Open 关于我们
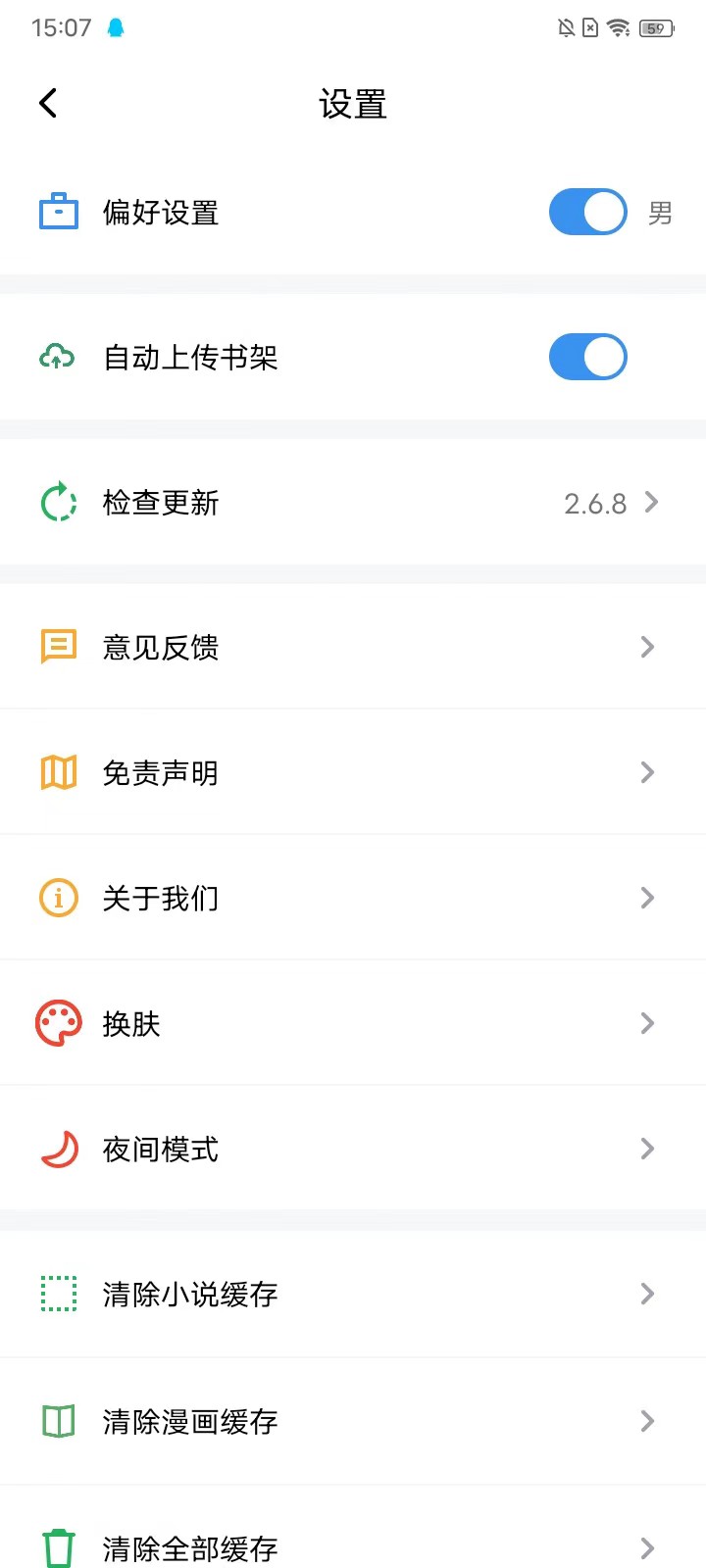Screen dimensions: 706x1568 click(353, 898)
